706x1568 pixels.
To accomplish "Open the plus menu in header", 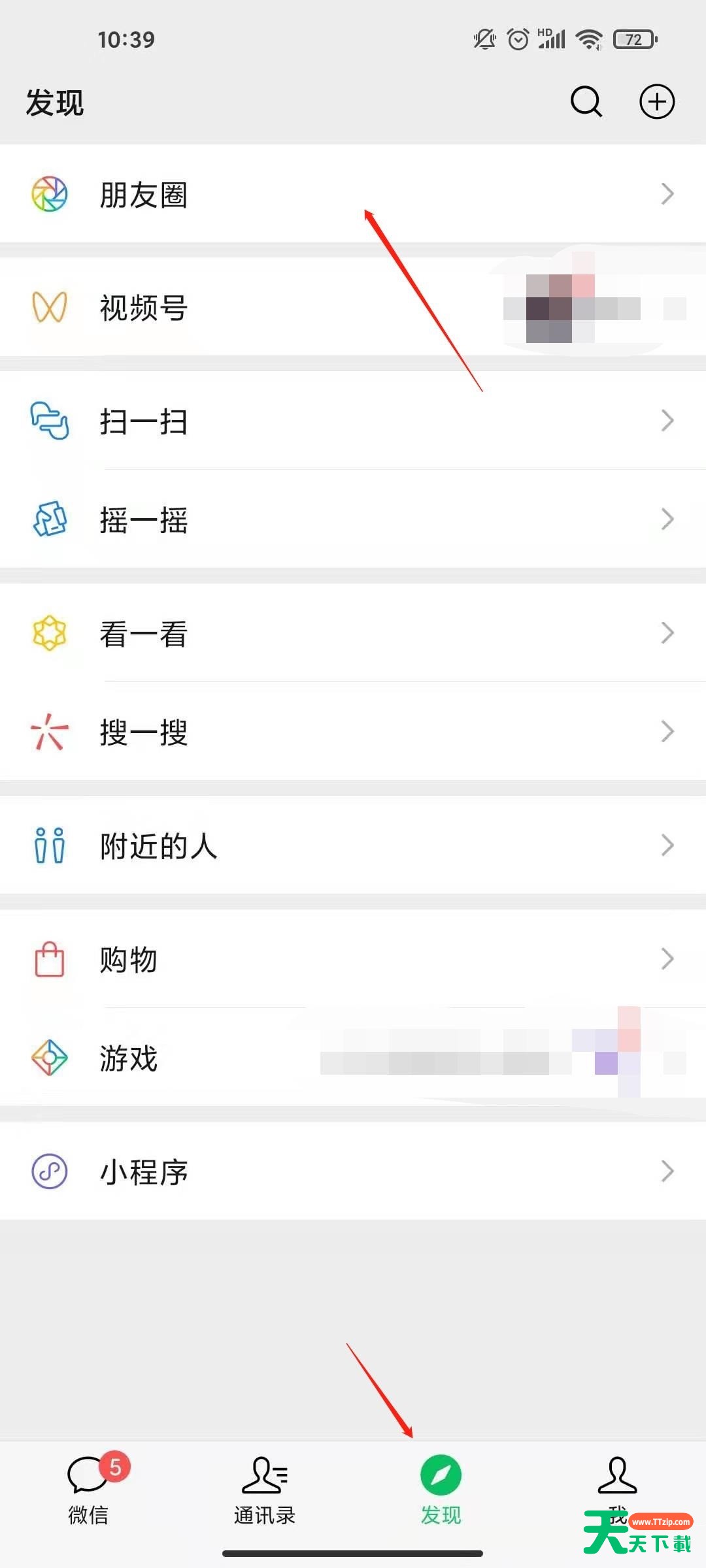I will pos(656,102).
